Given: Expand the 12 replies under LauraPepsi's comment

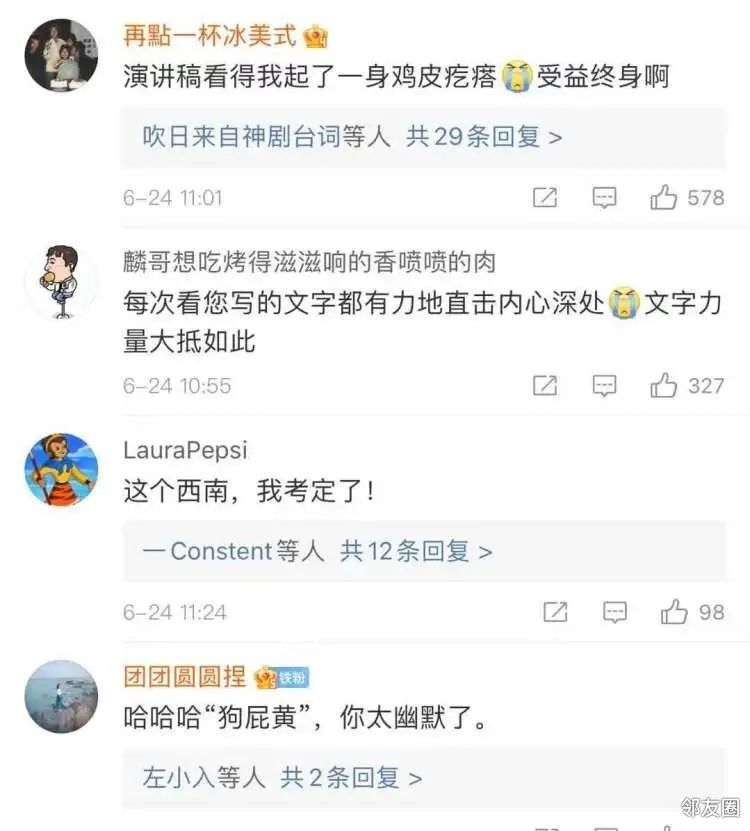Looking at the screenshot, I should point(317,551).
